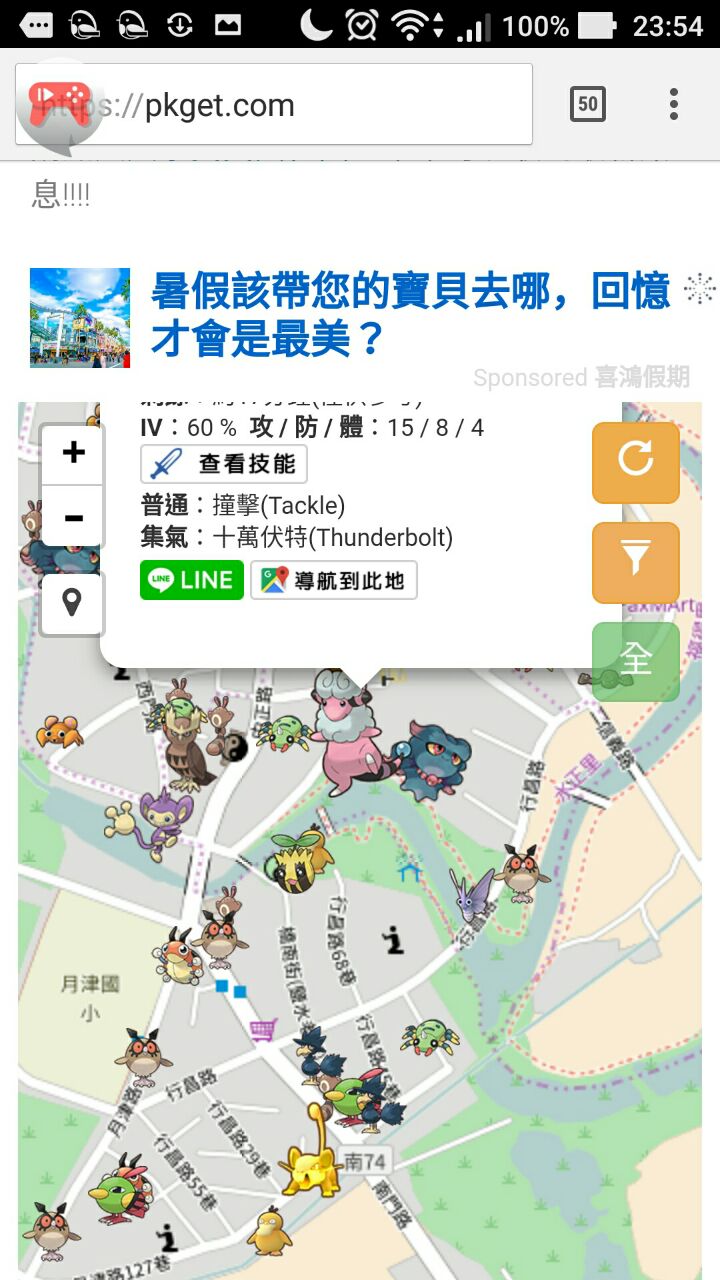Open the browser overflow menu
The width and height of the screenshot is (720, 1280).
674,104
